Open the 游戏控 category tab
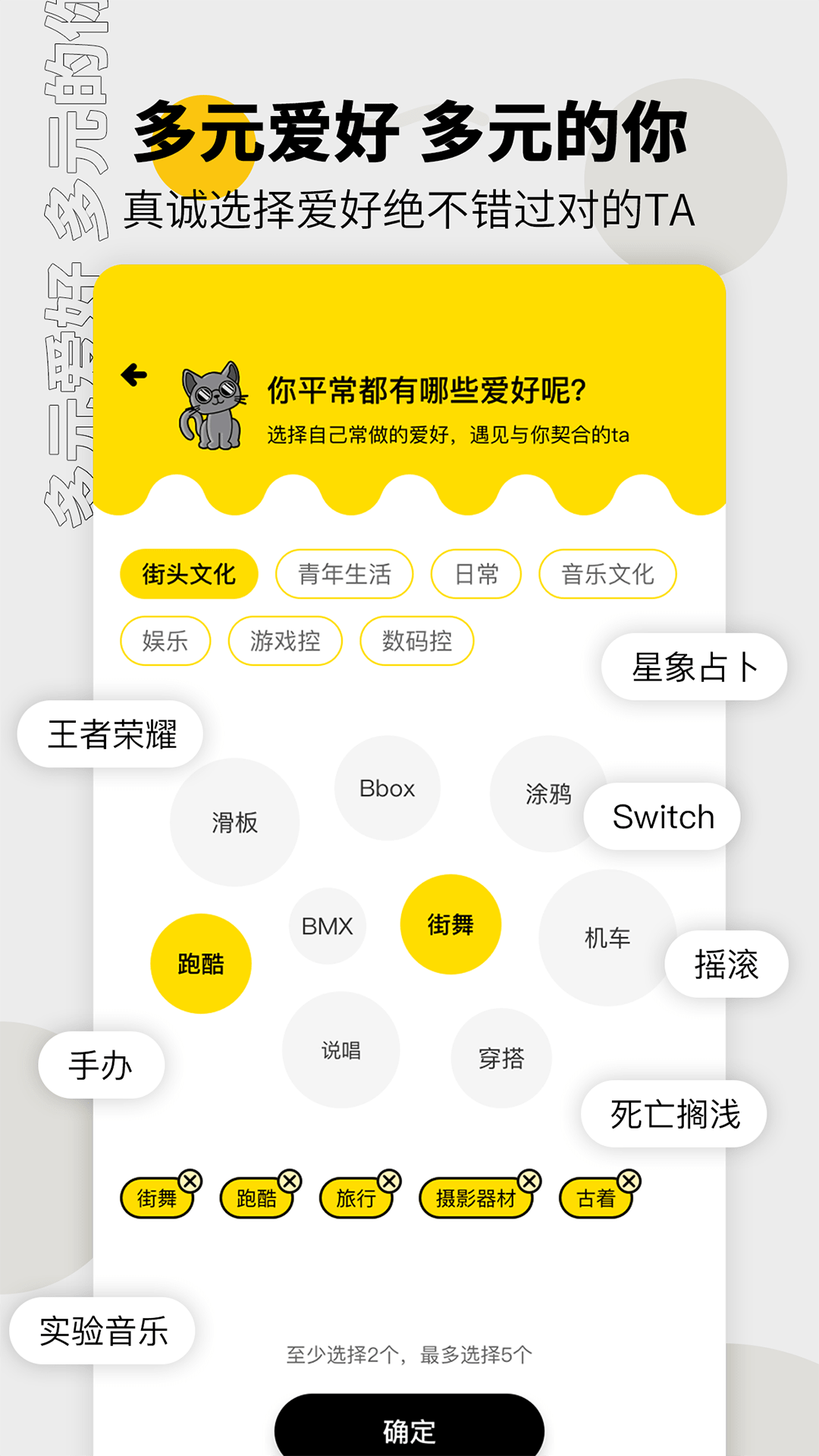This screenshot has height=1456, width=819. coord(286,641)
